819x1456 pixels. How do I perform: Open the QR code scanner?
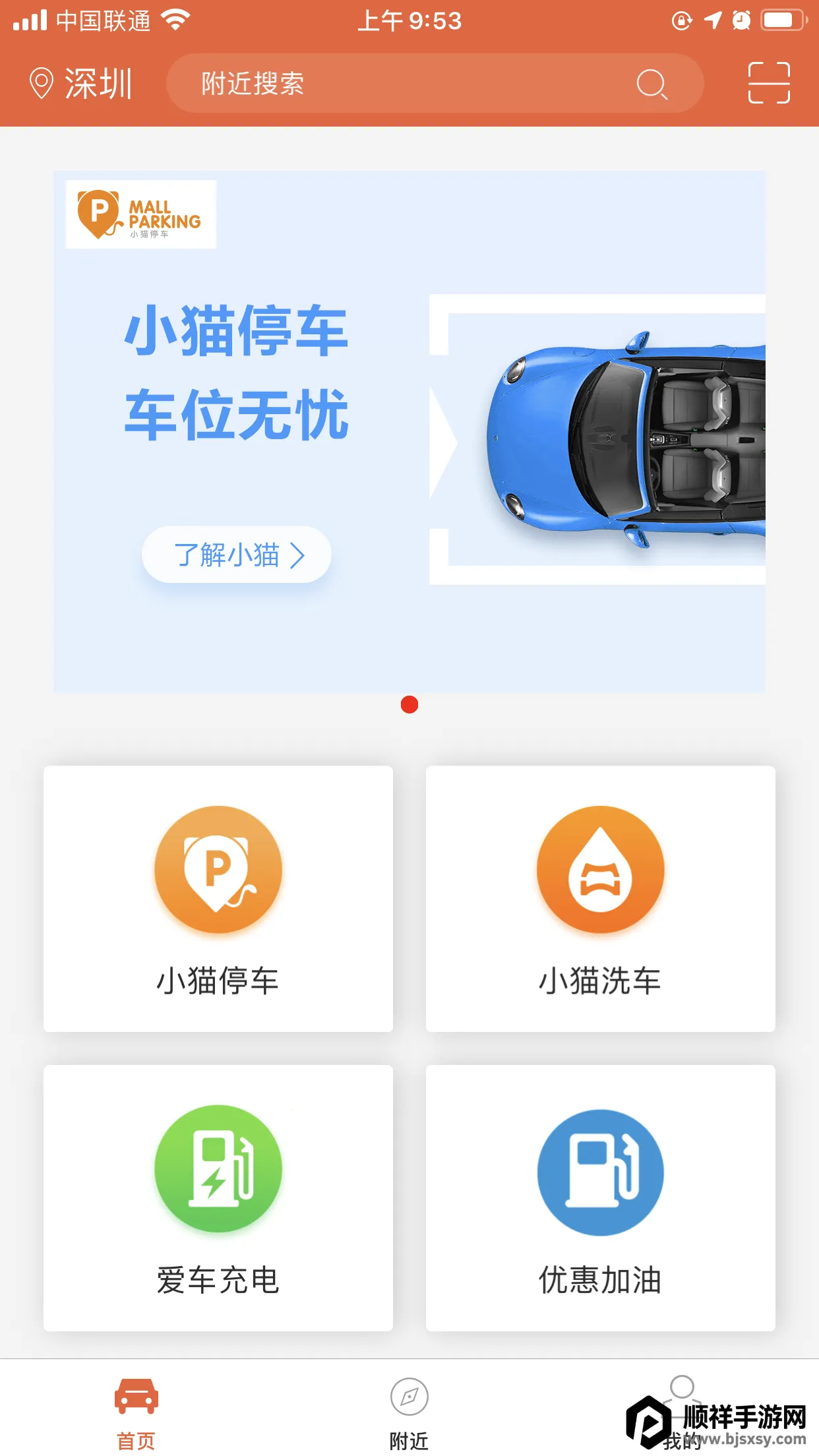[x=769, y=83]
